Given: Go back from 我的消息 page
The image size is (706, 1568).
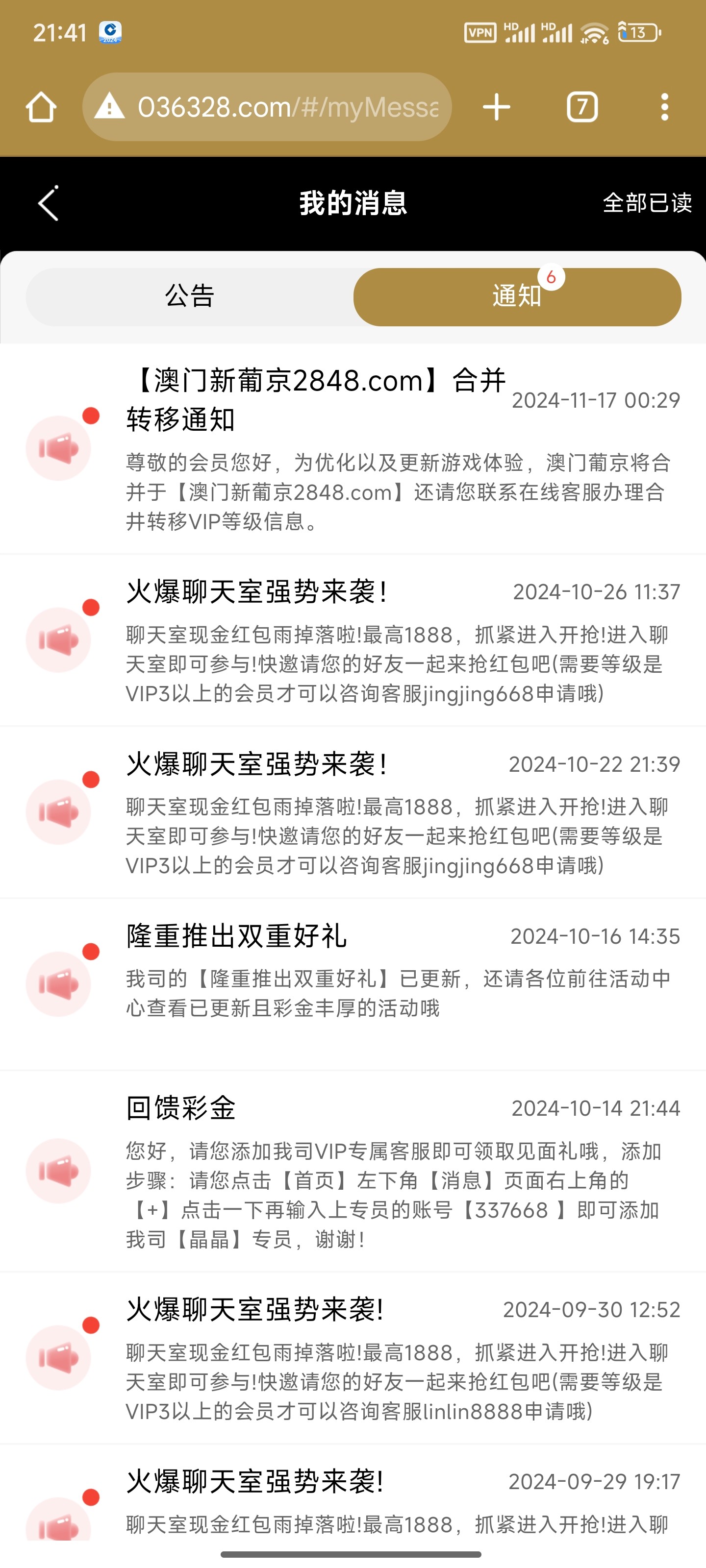Looking at the screenshot, I should [x=48, y=203].
